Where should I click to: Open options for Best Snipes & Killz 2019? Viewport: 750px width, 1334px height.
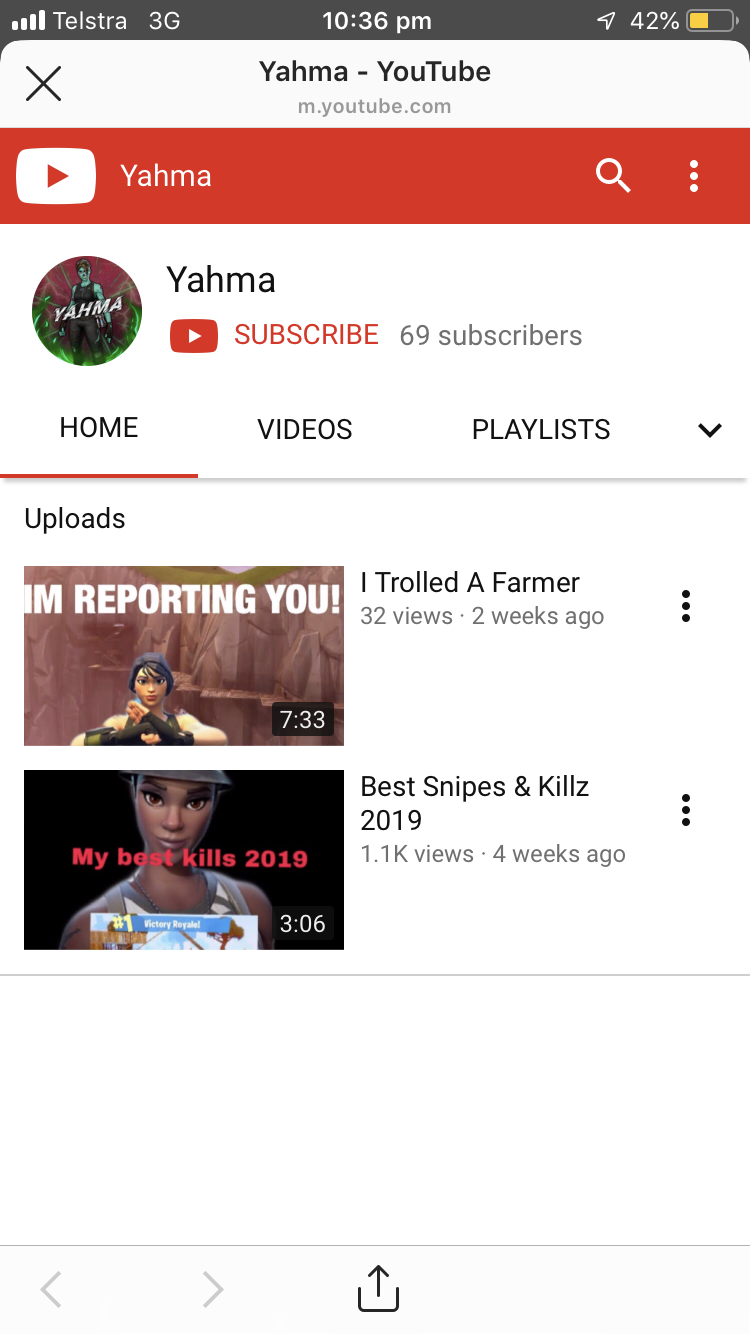(x=686, y=810)
